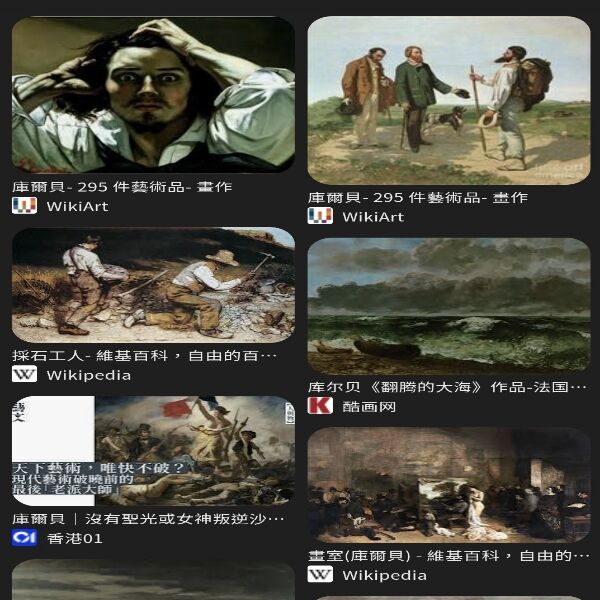Image resolution: width=600 pixels, height=600 pixels.
Task: Open the WikiArt self-portrait painting result
Action: 153,94
